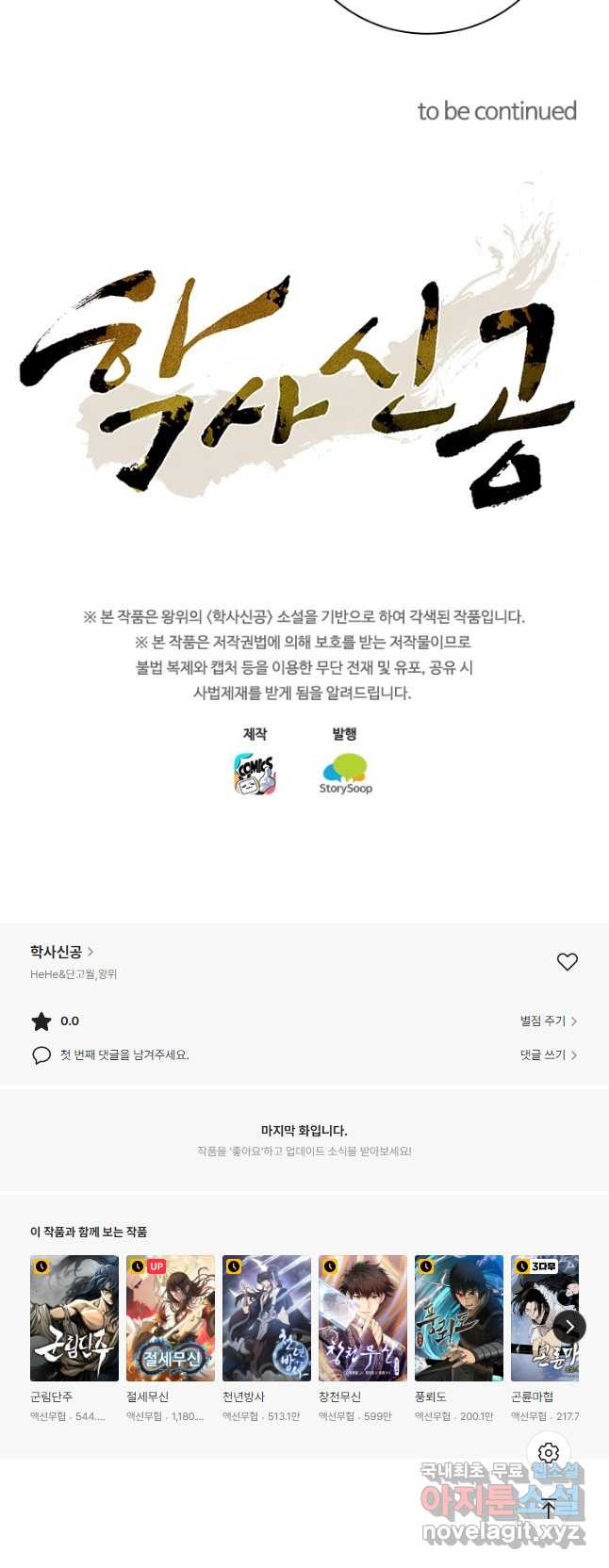
Task: Open 댓글 쓰기 to write a comment
Action: point(548,1054)
